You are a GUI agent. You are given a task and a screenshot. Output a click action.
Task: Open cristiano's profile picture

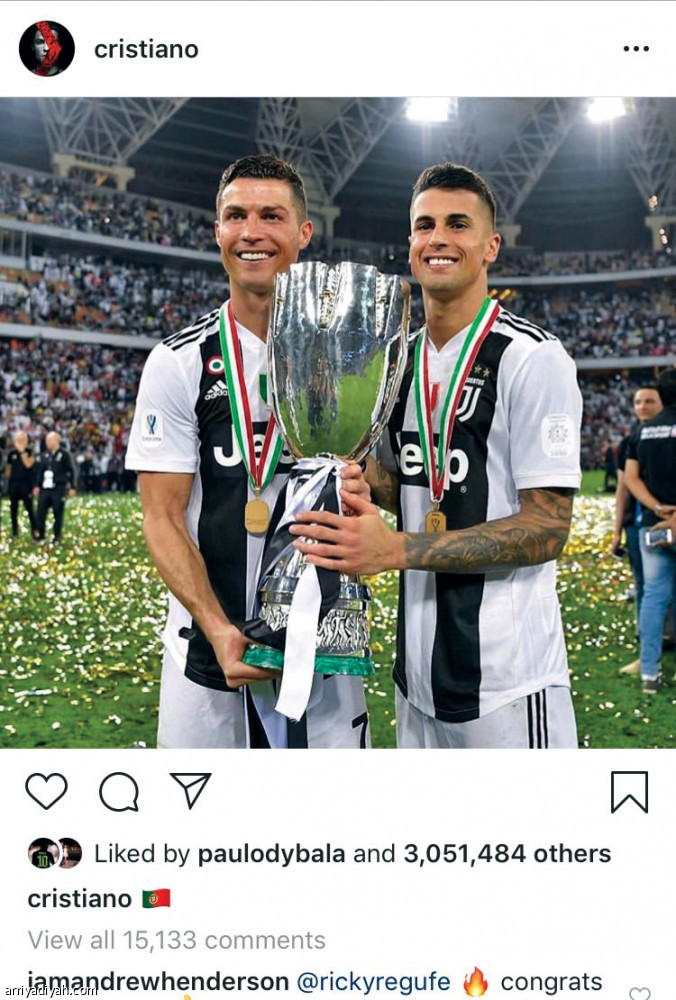46,49
